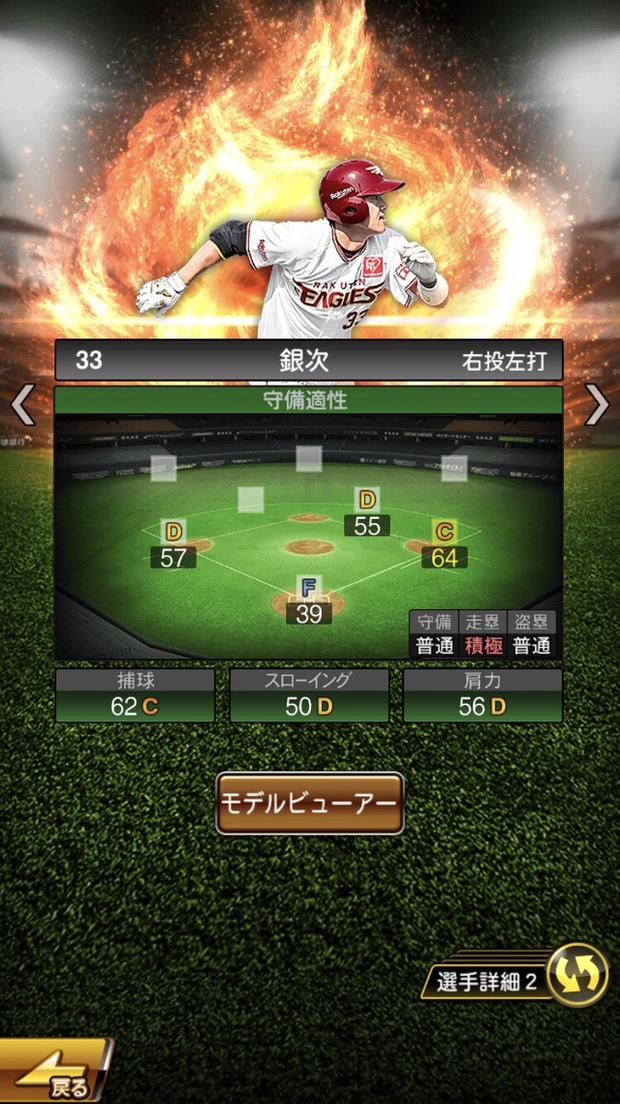
Task: Show the next player with right arrow
Action: coord(596,405)
